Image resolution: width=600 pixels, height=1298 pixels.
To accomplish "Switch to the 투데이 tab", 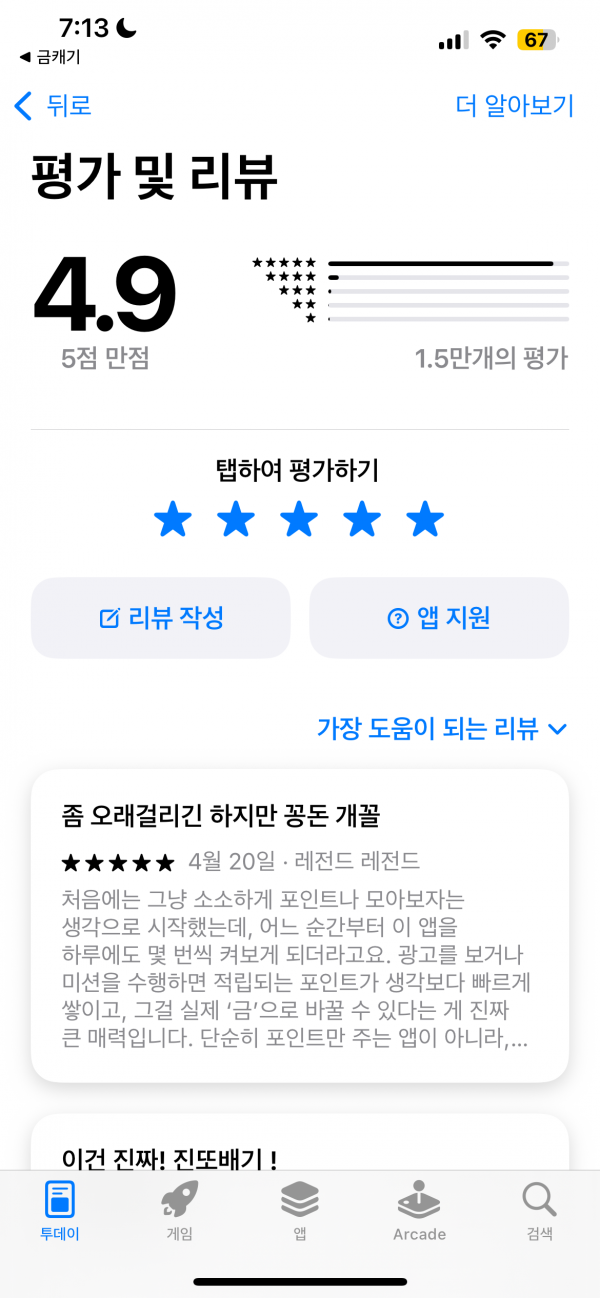I will [60, 1210].
